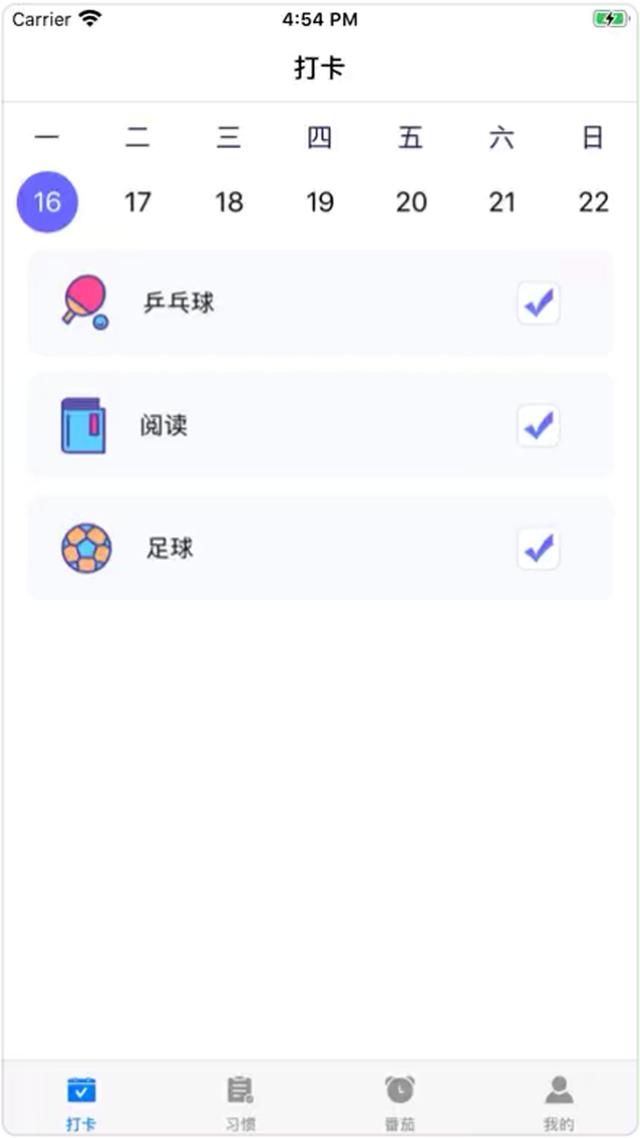Choose date 18 in the week row
The height and width of the screenshot is (1138, 640).
click(x=229, y=202)
